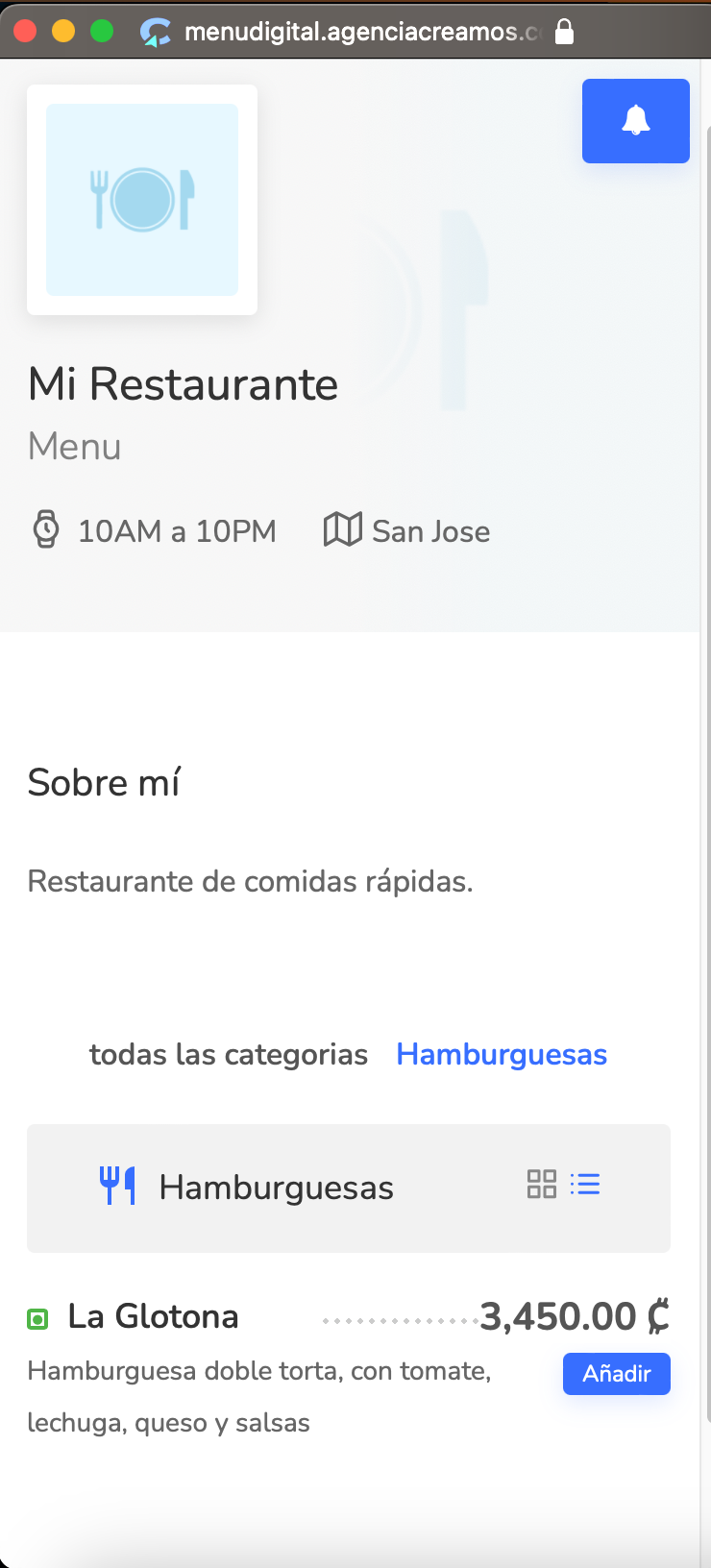Switch to list view layout
This screenshot has width=711, height=1568.
coord(585,1184)
